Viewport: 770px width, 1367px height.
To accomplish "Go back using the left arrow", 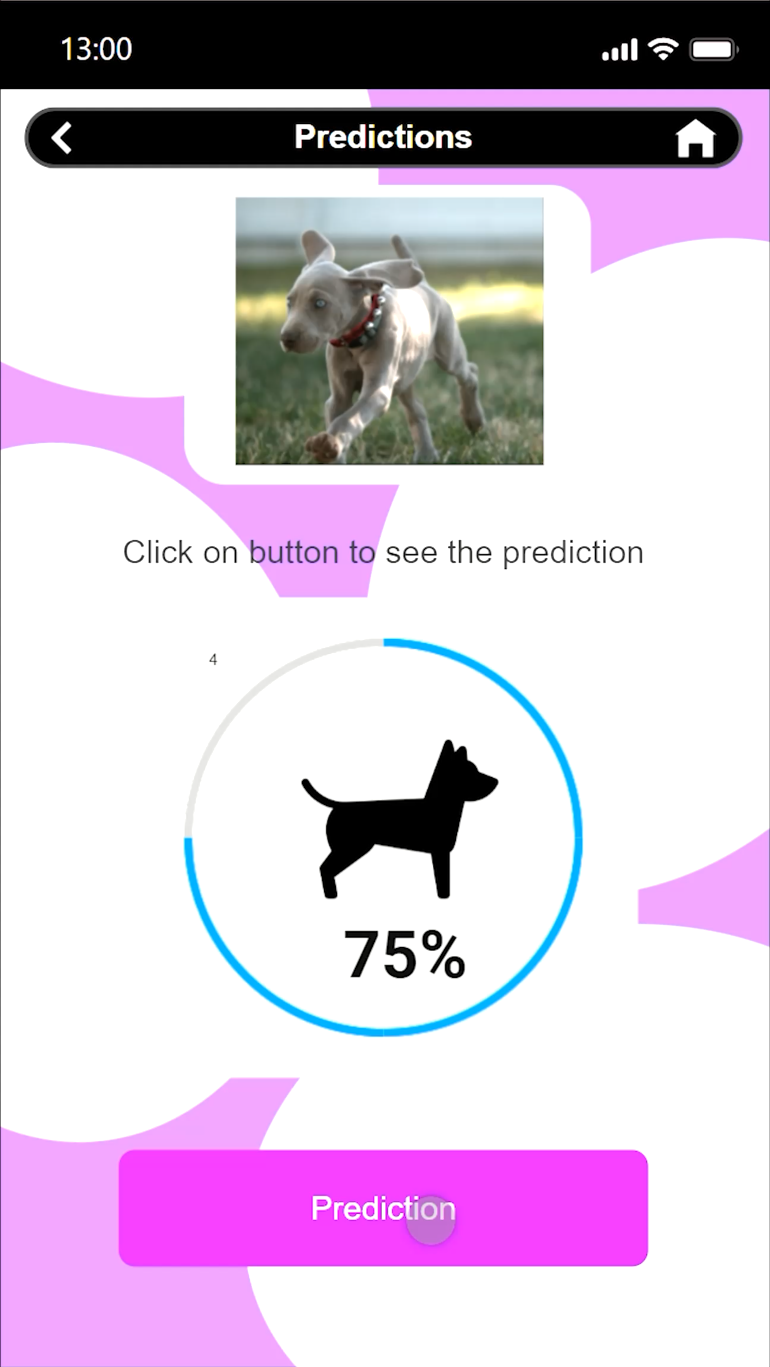I will click(x=62, y=138).
